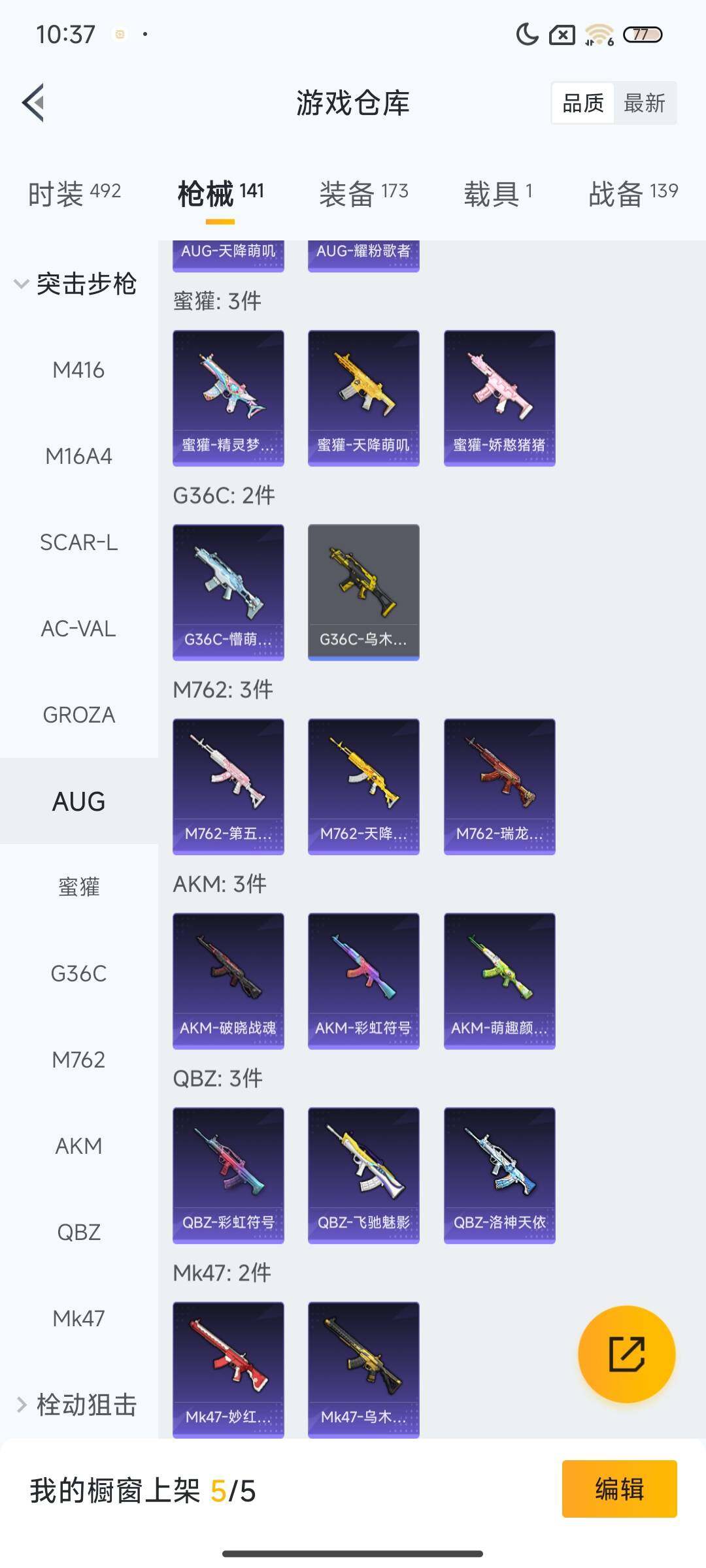Viewport: 706px width, 1568px height.
Task: Collapse the 突击步枪 category
Action: pos(75,284)
